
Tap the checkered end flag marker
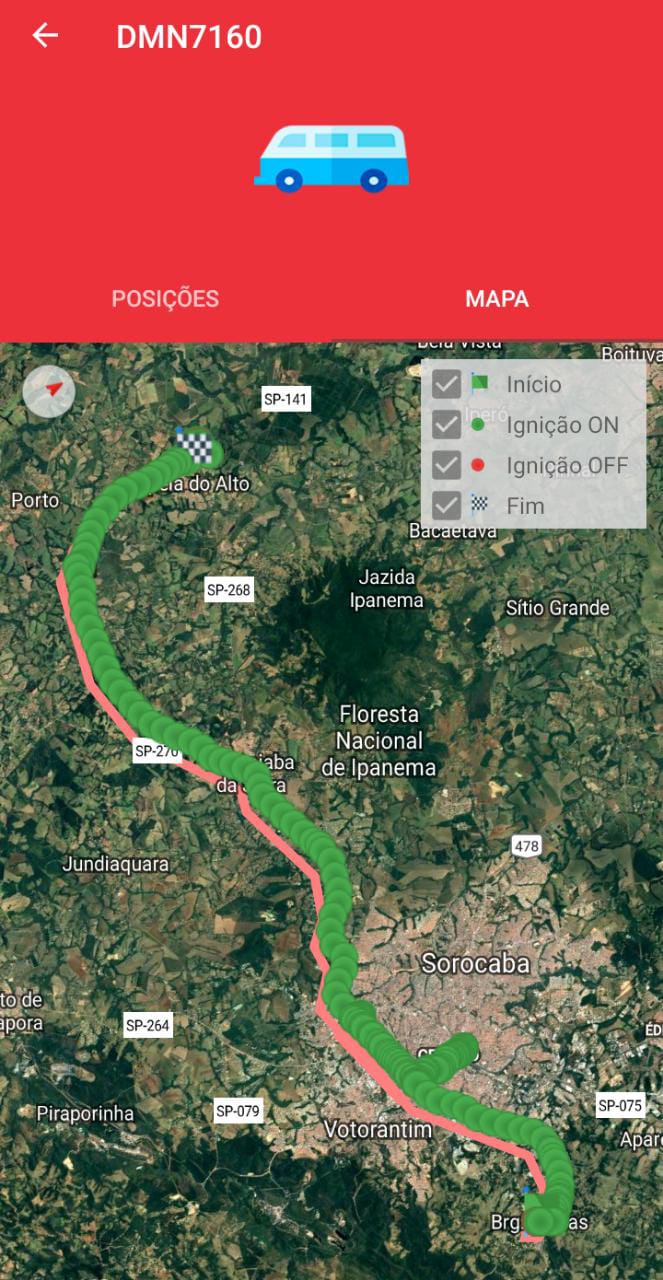tap(195, 446)
